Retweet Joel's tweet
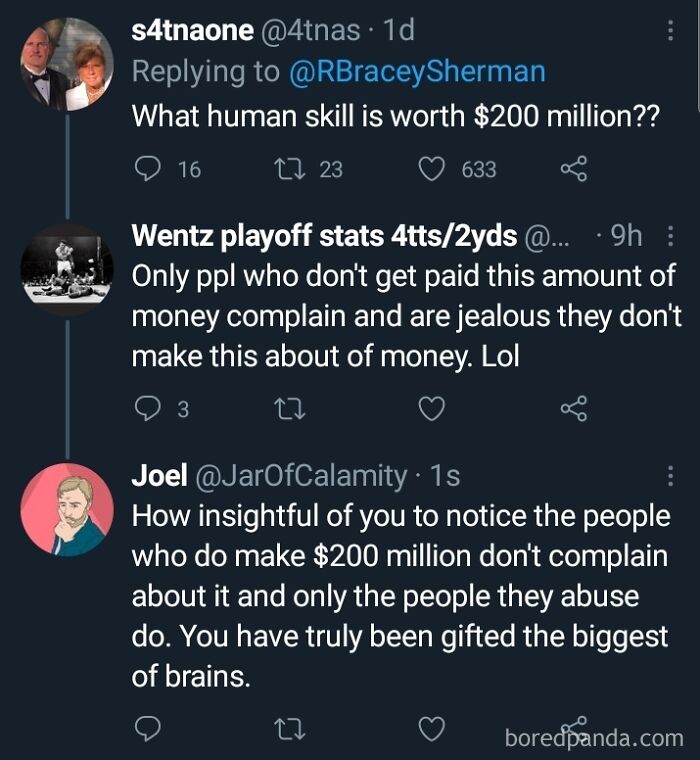Screen dimensions: 700x760 [x=290, y=730]
